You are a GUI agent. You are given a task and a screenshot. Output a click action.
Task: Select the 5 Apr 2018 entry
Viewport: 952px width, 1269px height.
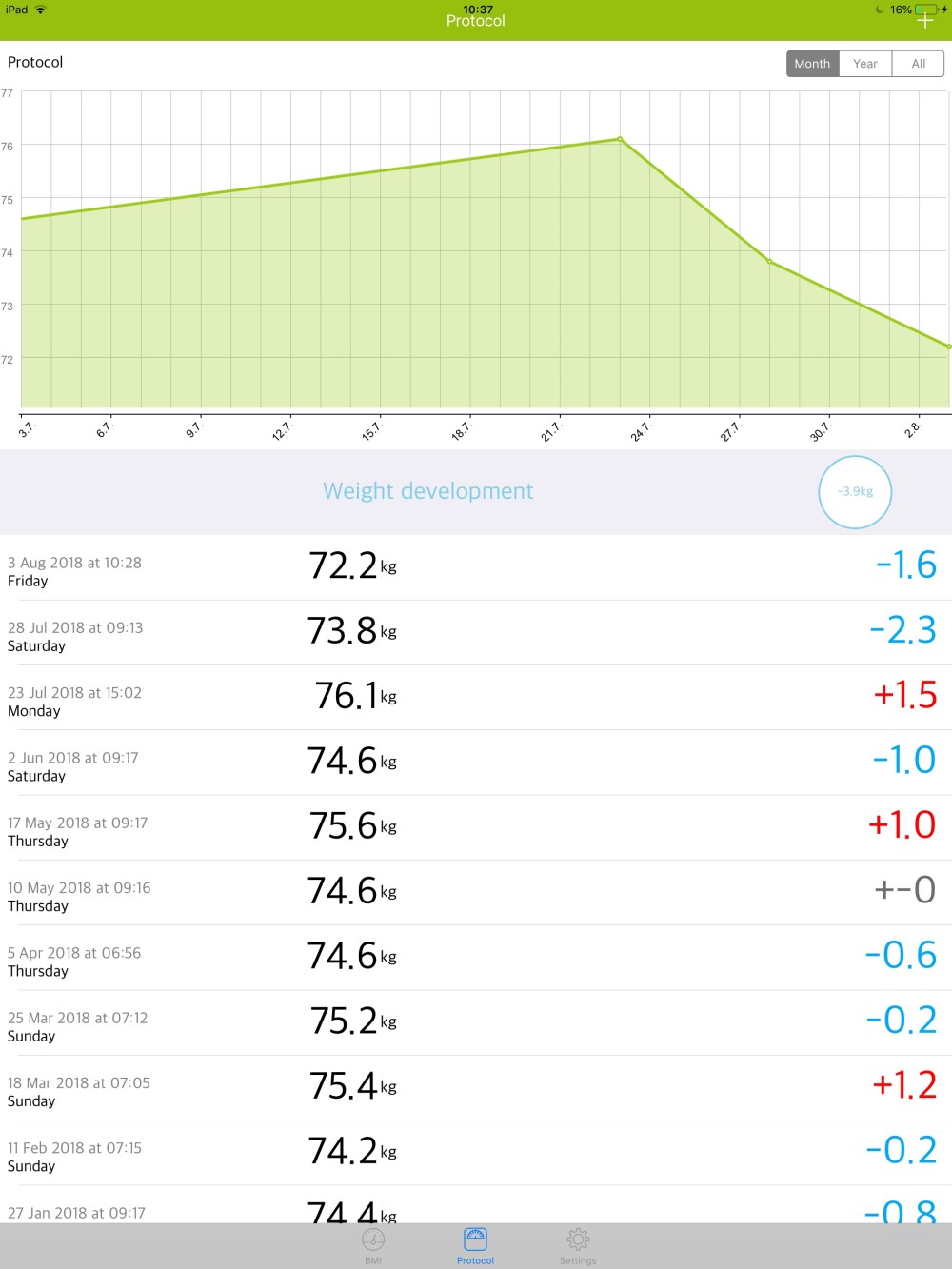click(476, 959)
